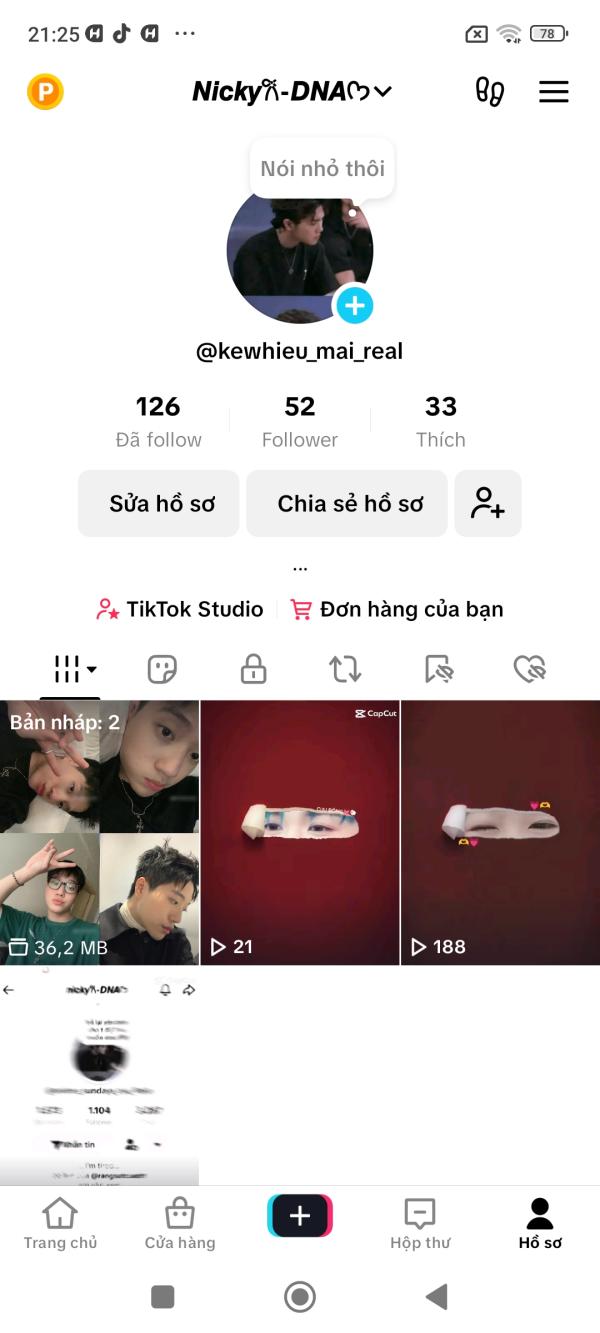Open Hộp thư inbox tab
Viewport: 600px width, 1333px height.
pos(420,1224)
